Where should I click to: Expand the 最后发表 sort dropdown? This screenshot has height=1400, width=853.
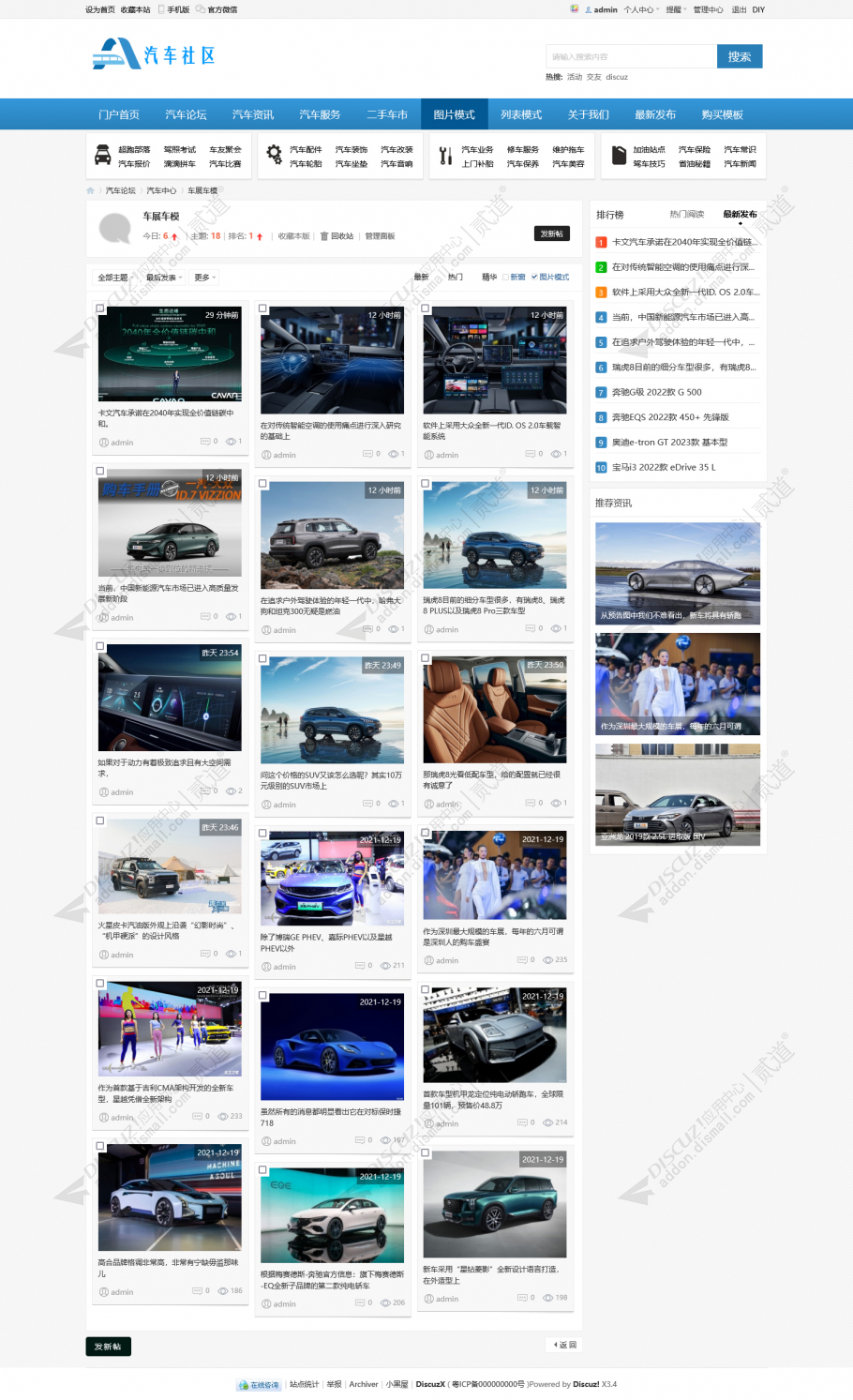(163, 278)
